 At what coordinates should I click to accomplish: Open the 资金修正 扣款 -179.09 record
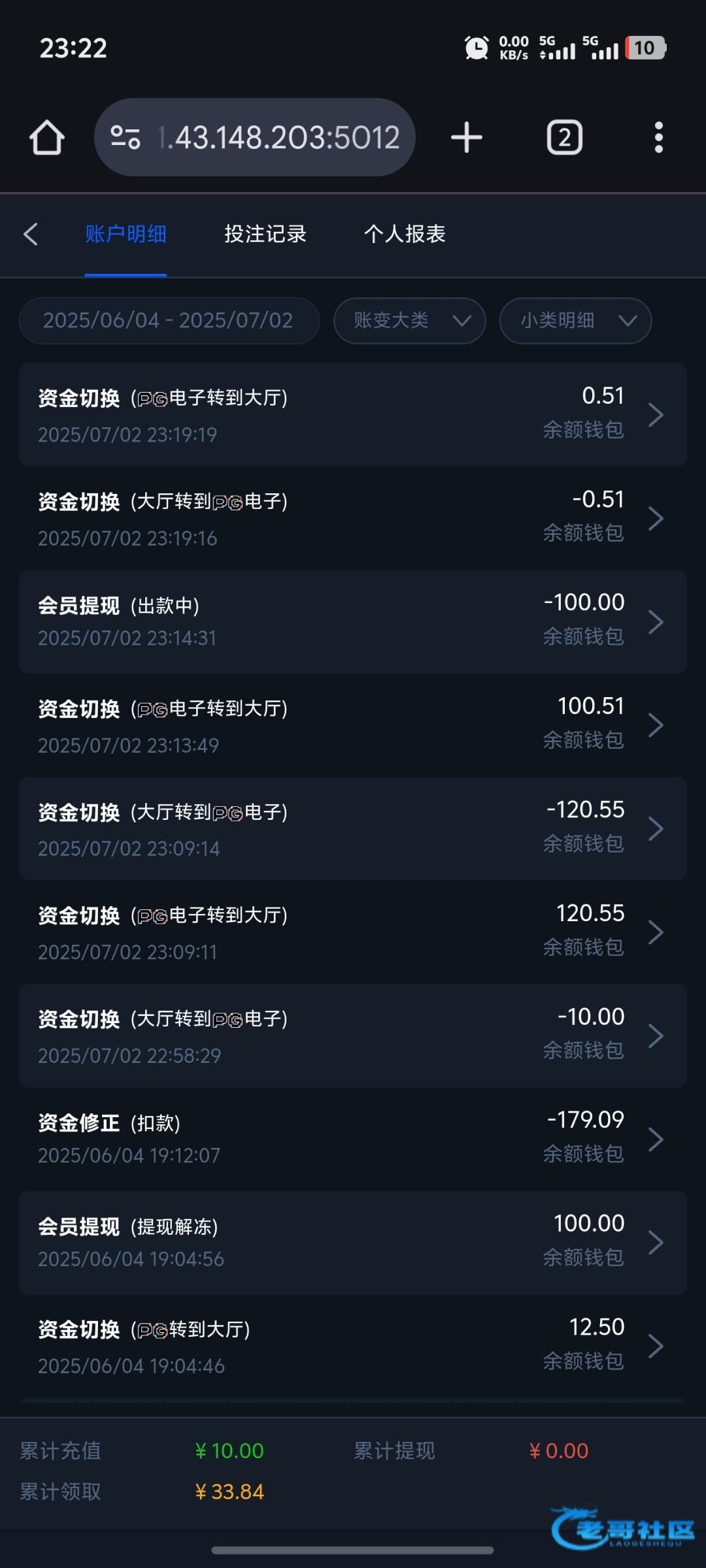point(353,1139)
